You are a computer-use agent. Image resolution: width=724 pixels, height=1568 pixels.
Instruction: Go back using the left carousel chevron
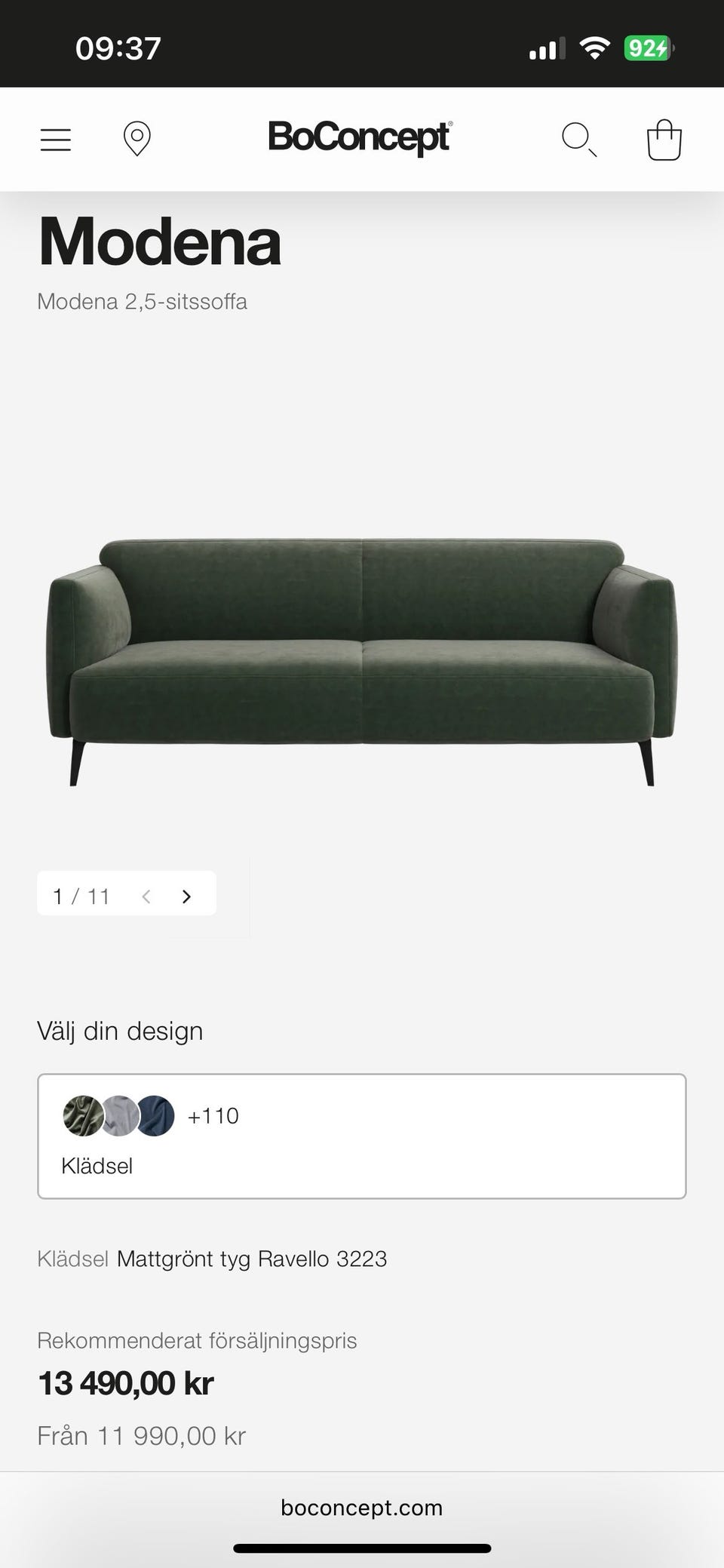click(146, 896)
